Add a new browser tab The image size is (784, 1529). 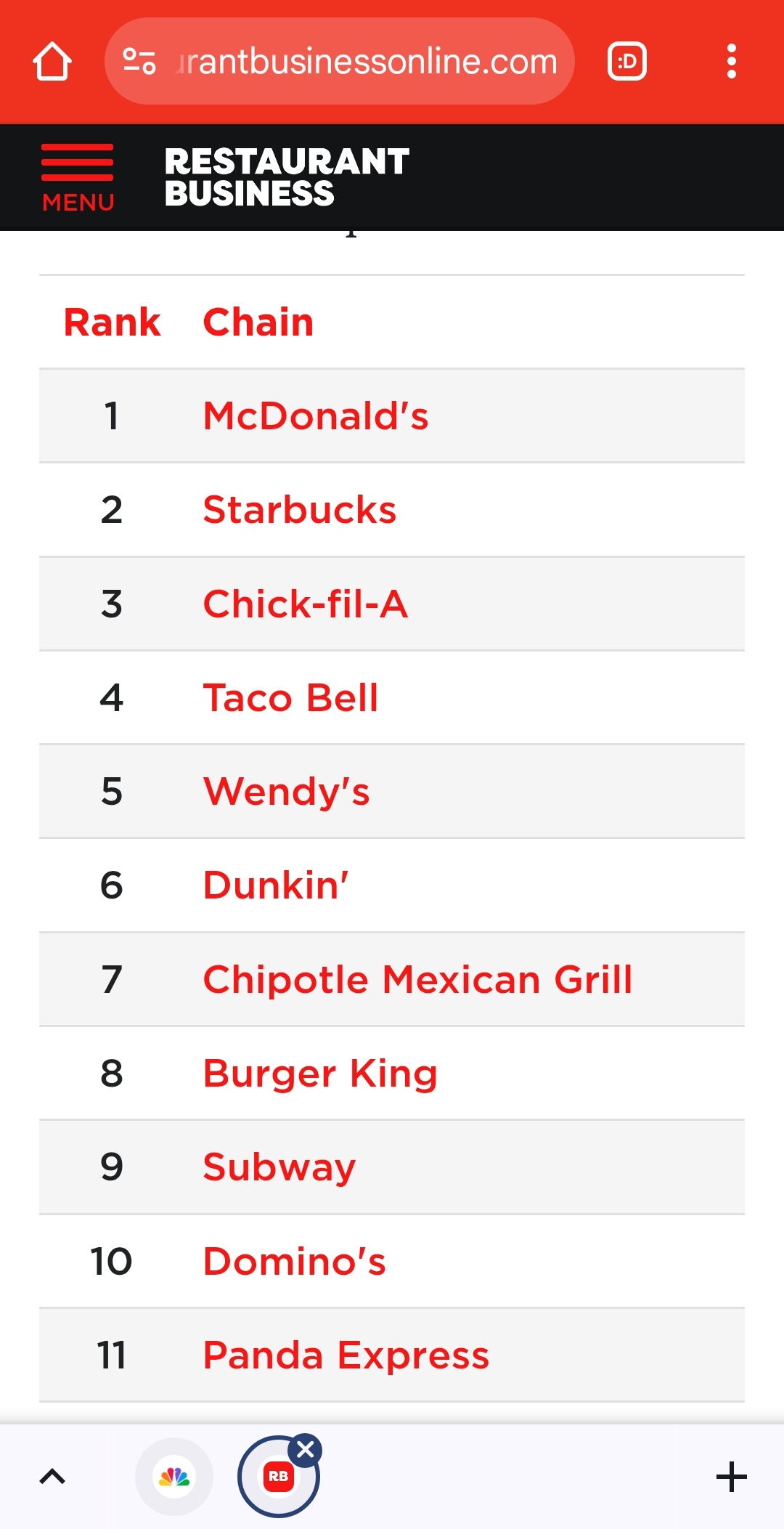coord(731,1477)
